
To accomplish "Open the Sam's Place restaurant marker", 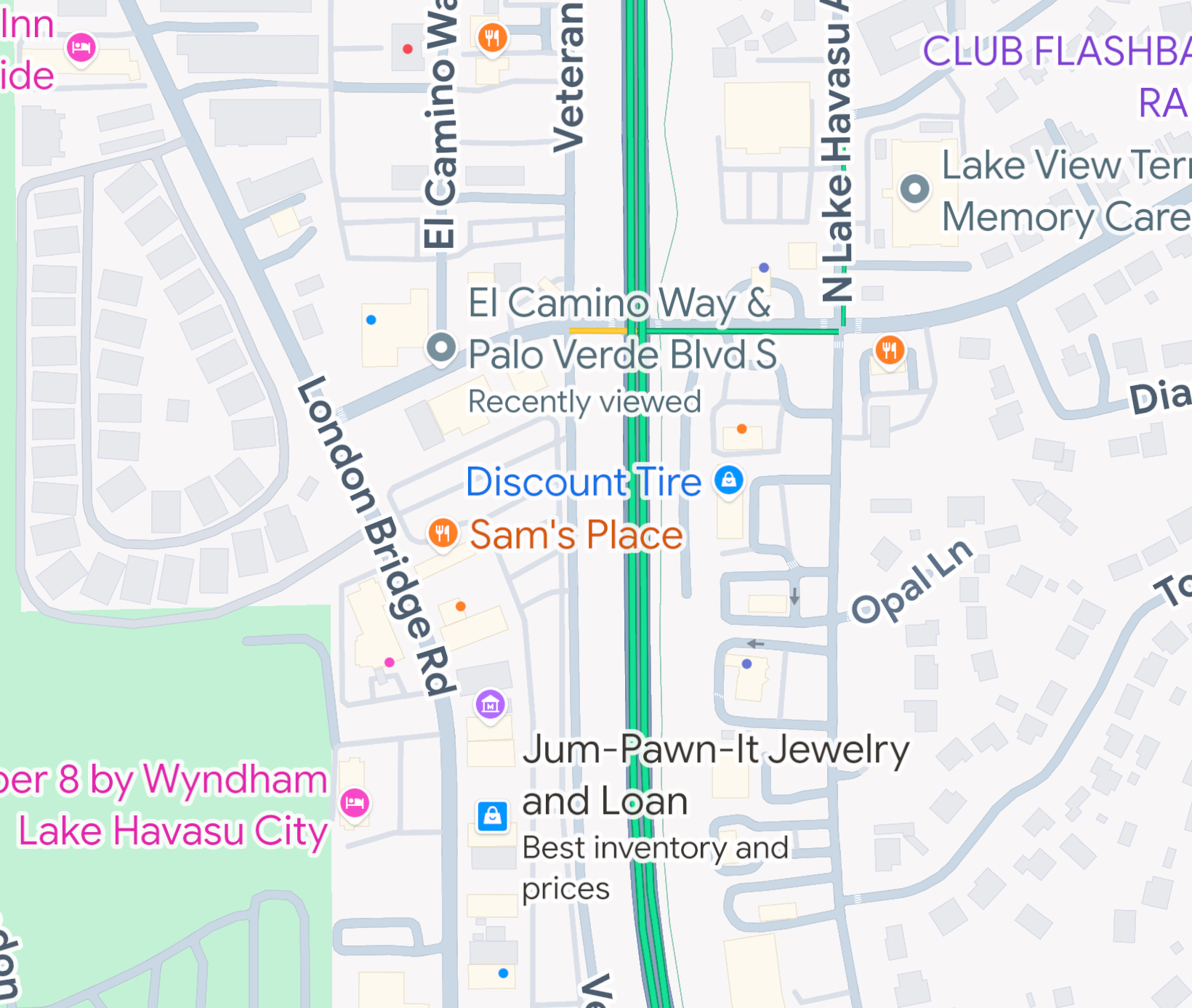I will [x=443, y=533].
